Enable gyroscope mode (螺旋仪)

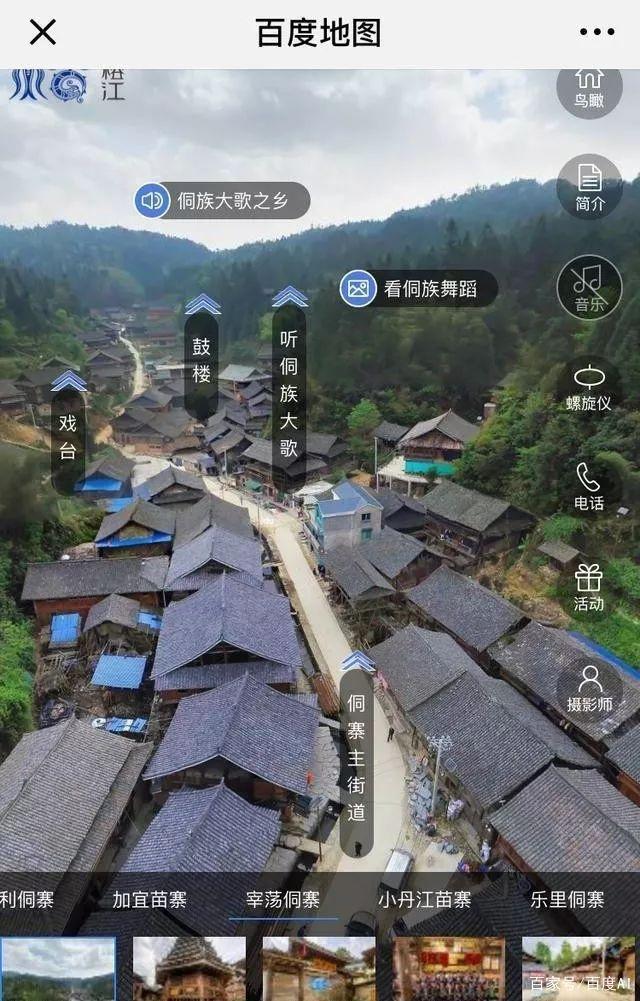[589, 386]
